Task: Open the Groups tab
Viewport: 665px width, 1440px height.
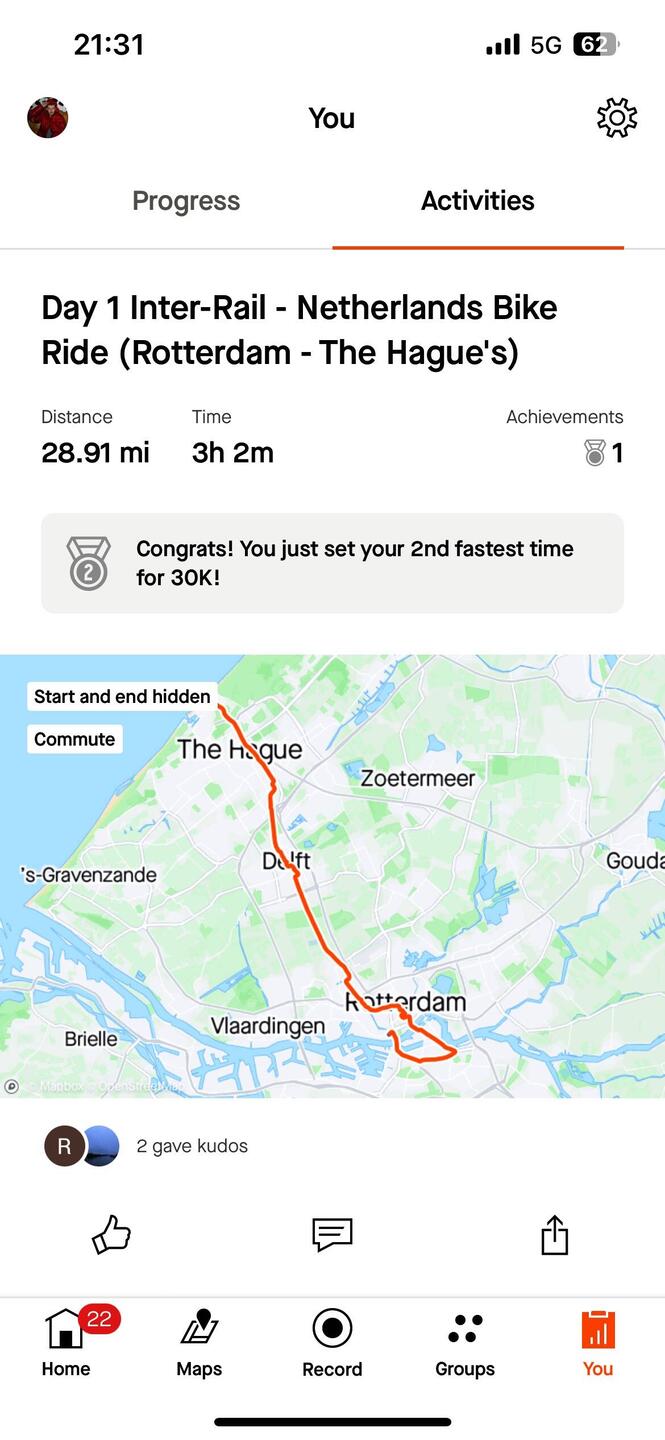Action: pos(465,1343)
